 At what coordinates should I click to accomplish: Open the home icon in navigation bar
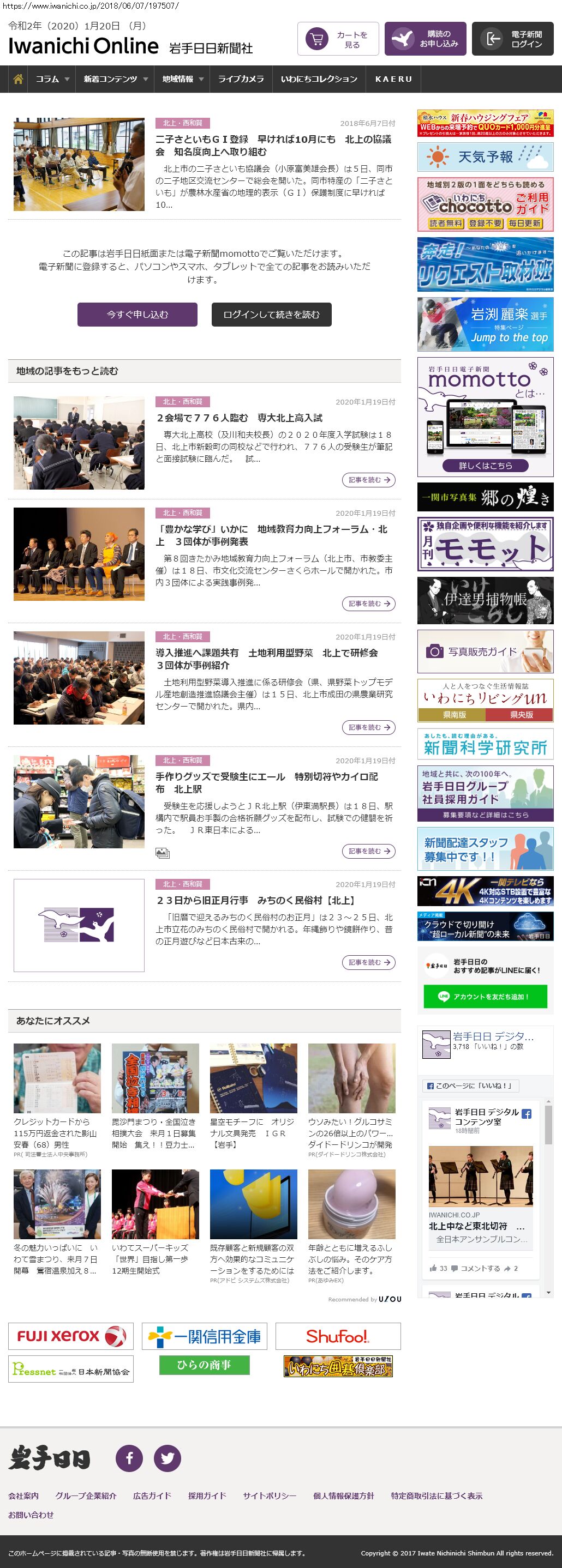[x=18, y=79]
